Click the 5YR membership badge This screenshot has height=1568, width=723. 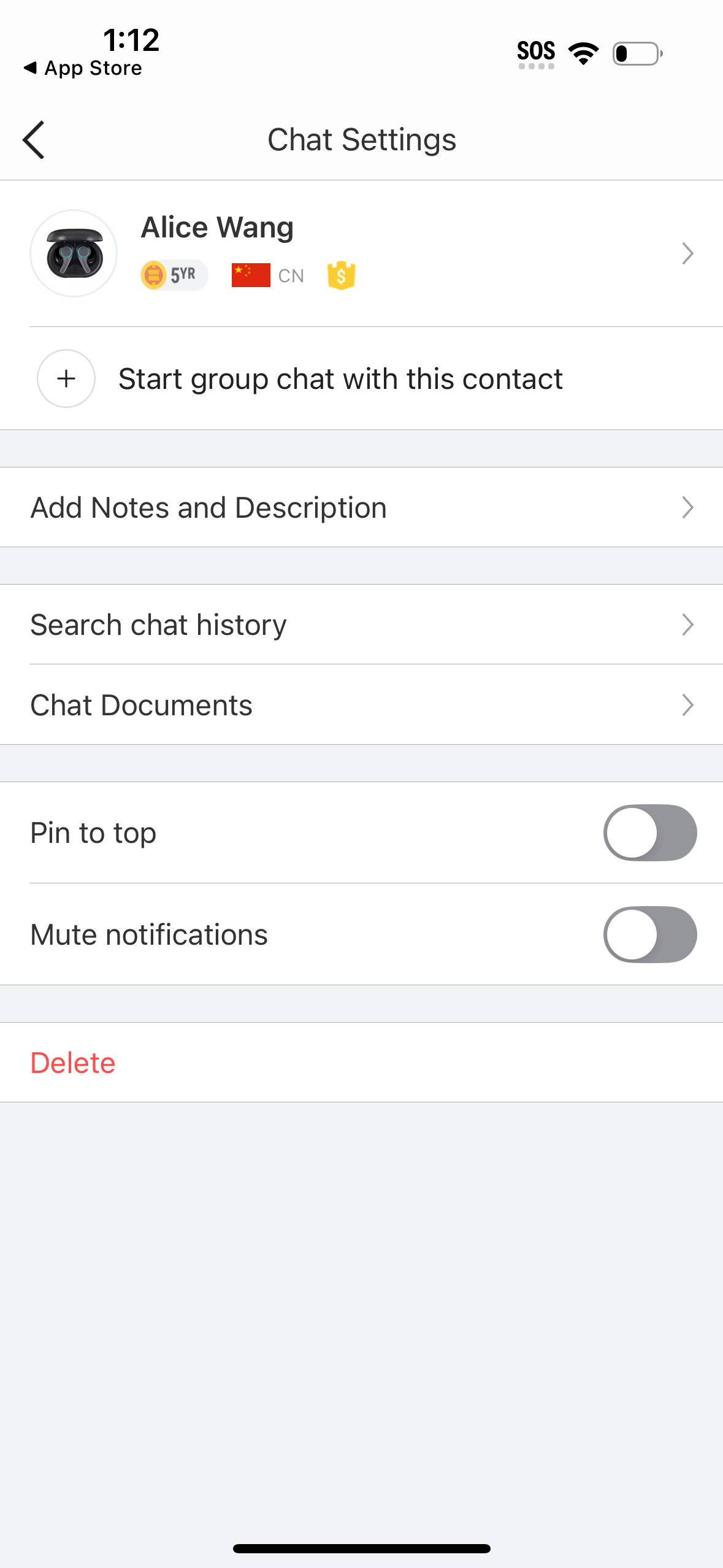point(174,274)
